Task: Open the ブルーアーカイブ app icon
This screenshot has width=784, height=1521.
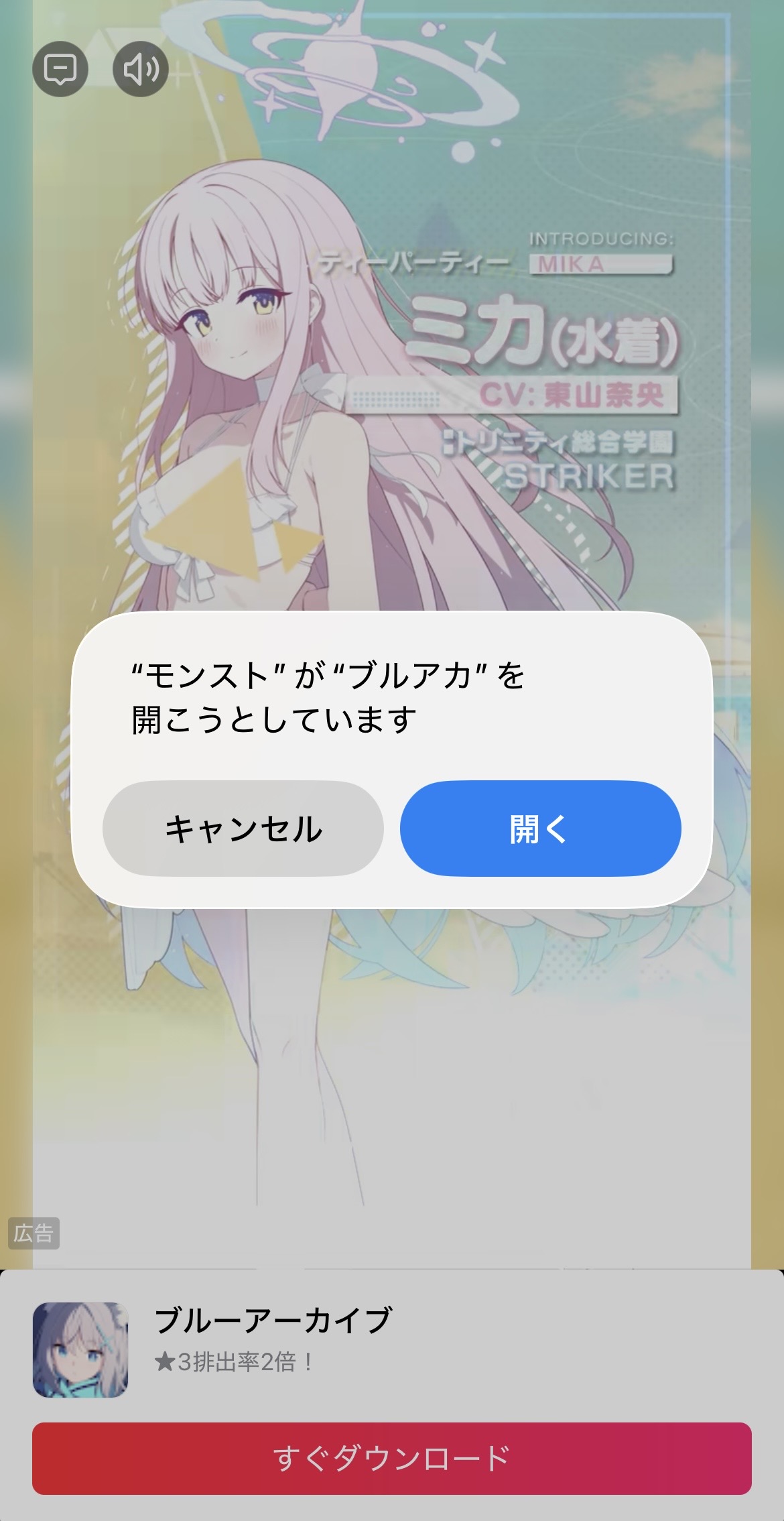Action: point(80,1349)
